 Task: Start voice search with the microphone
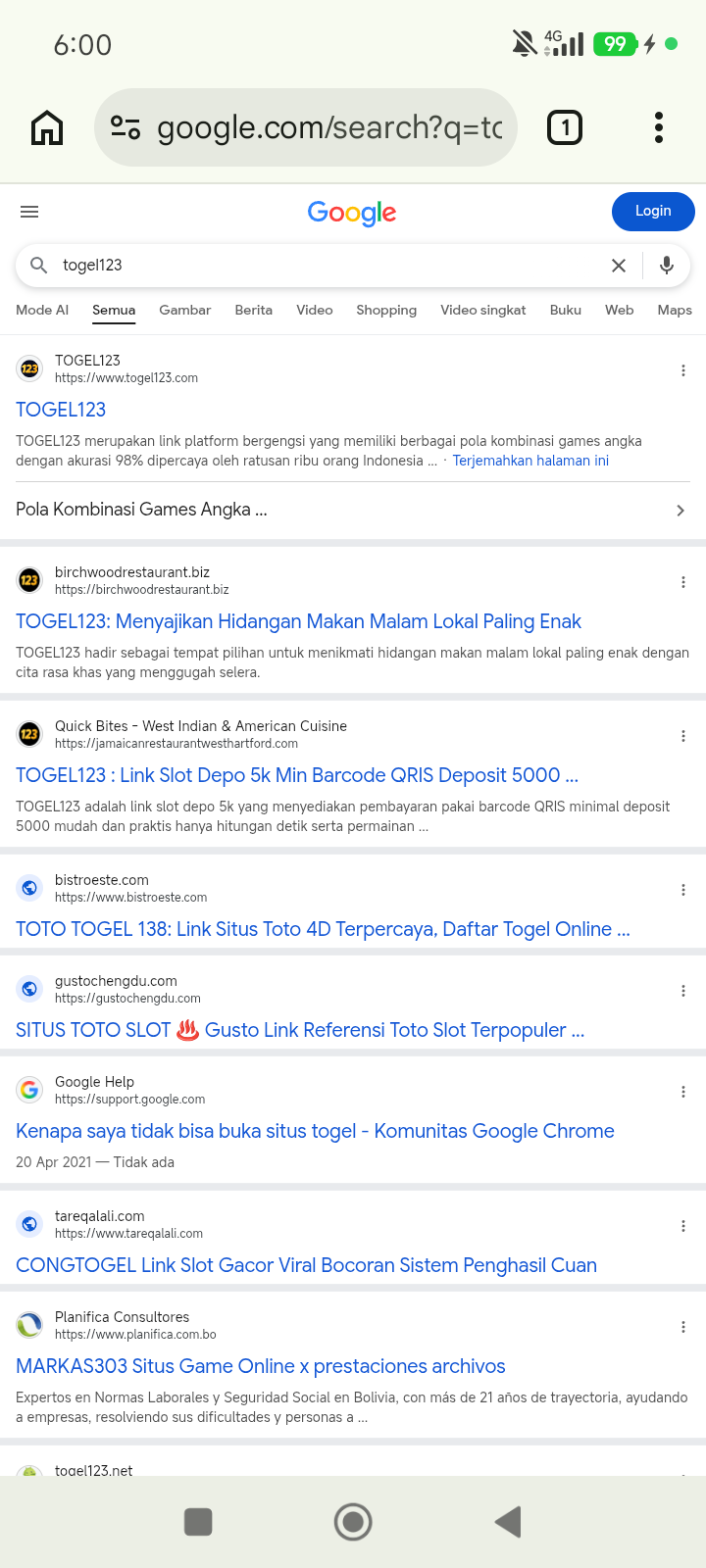click(667, 266)
